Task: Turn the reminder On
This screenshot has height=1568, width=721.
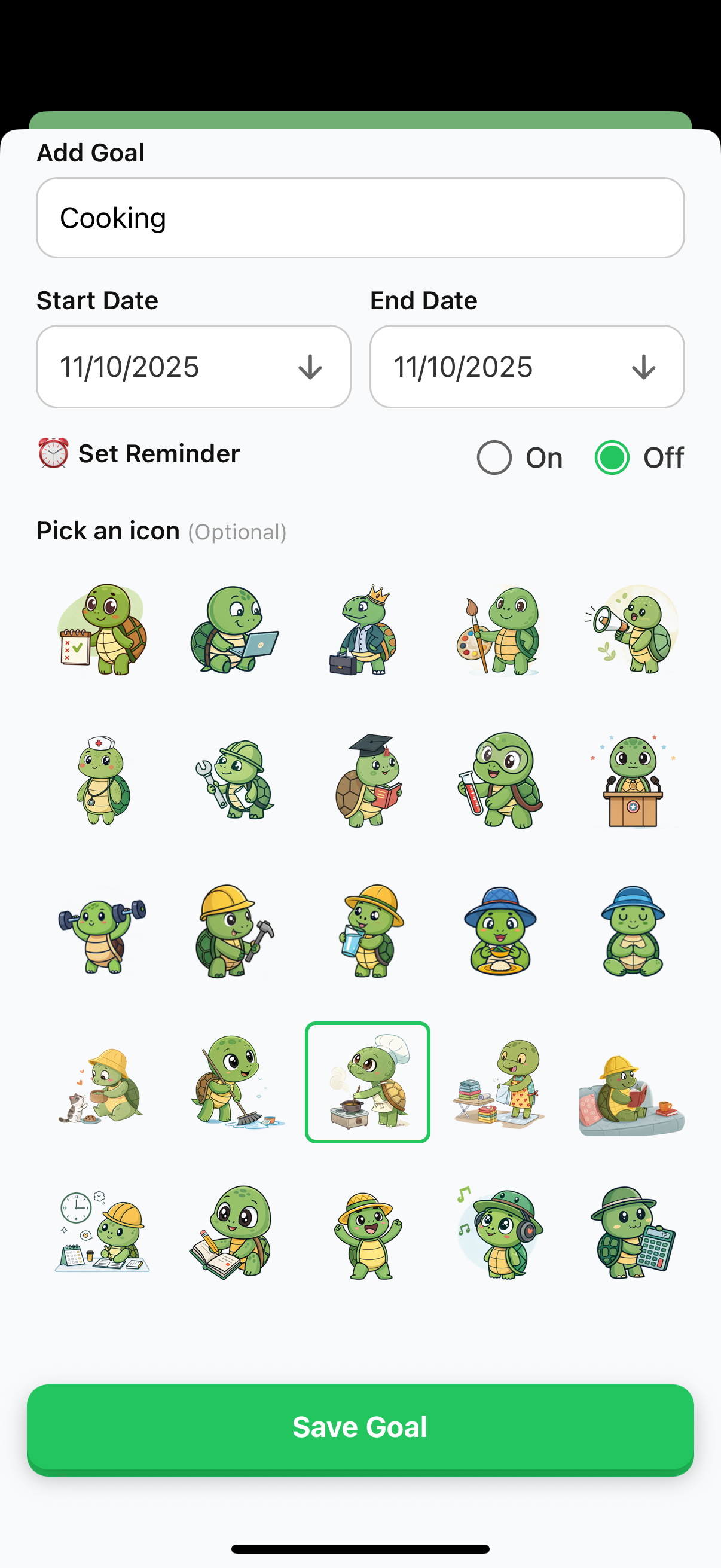Action: (494, 457)
